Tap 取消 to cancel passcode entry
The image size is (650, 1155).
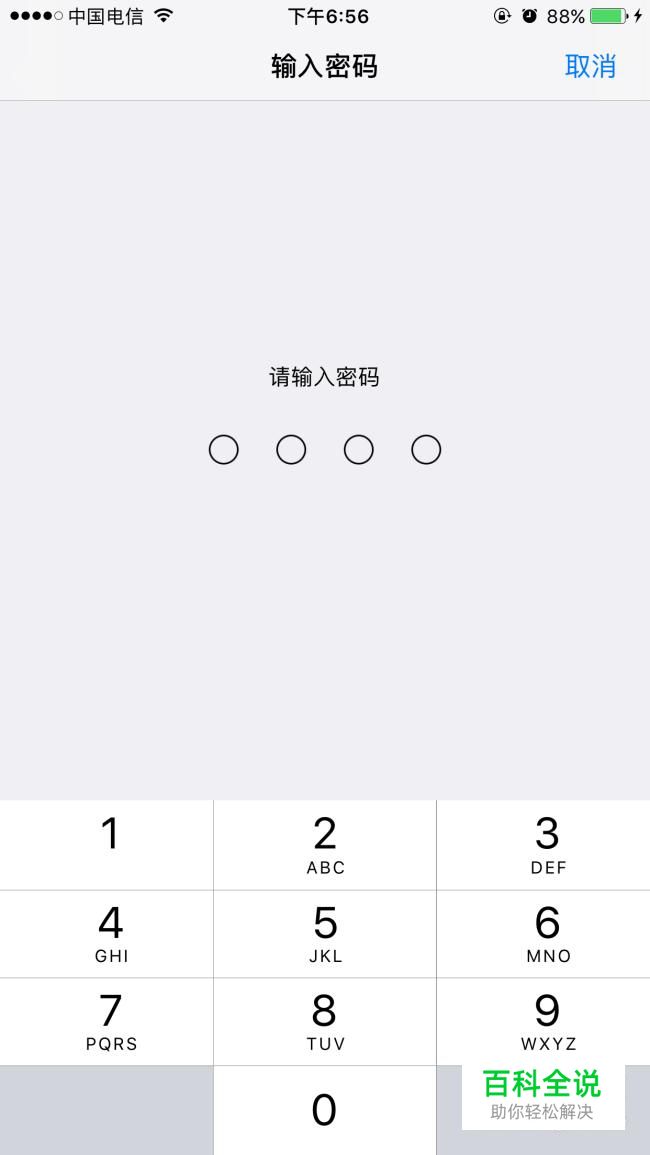(x=590, y=66)
